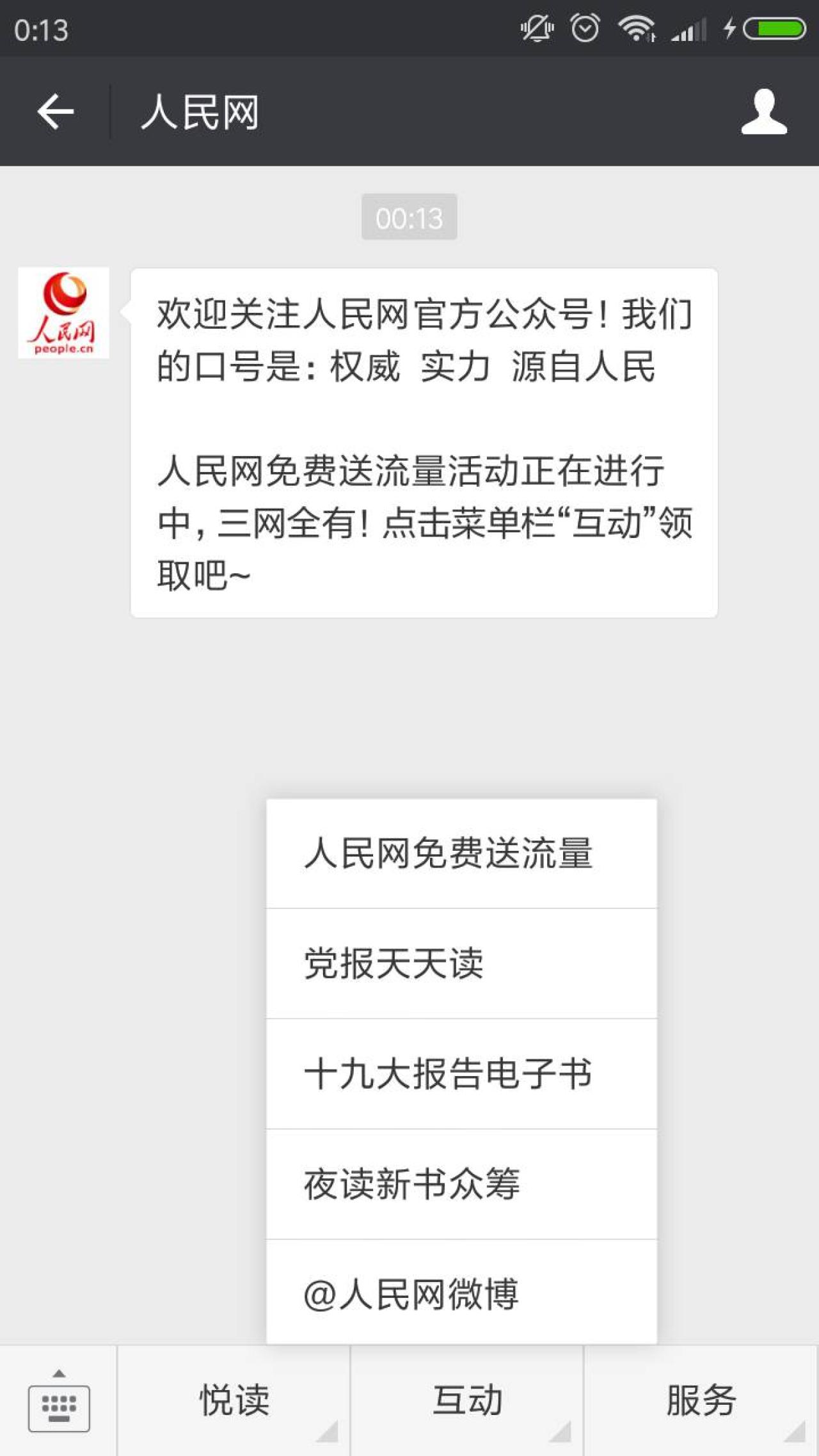Choose 夜读新书众筹 in the menu
This screenshot has width=819, height=1456.
461,1184
